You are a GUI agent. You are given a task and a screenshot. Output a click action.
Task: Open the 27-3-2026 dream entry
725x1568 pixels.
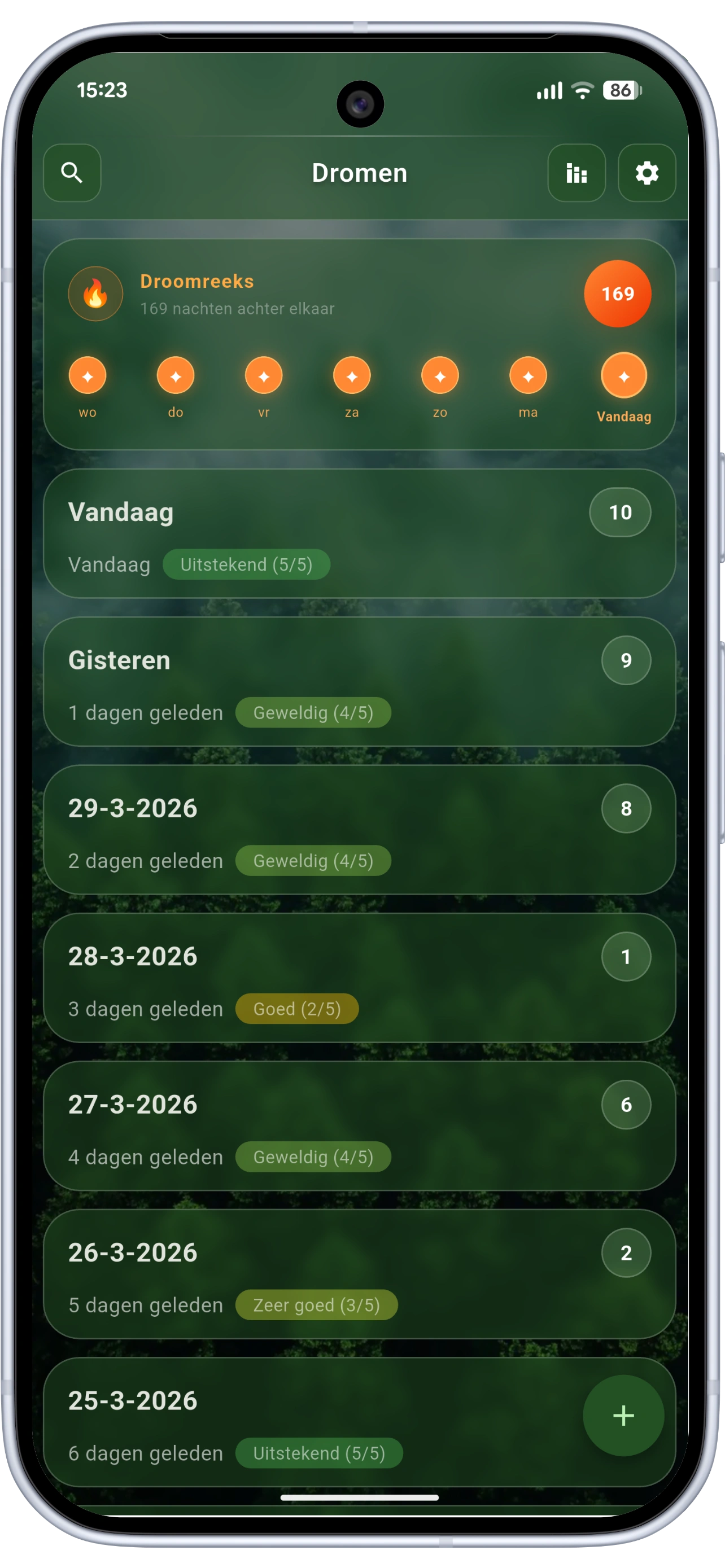(x=359, y=1125)
